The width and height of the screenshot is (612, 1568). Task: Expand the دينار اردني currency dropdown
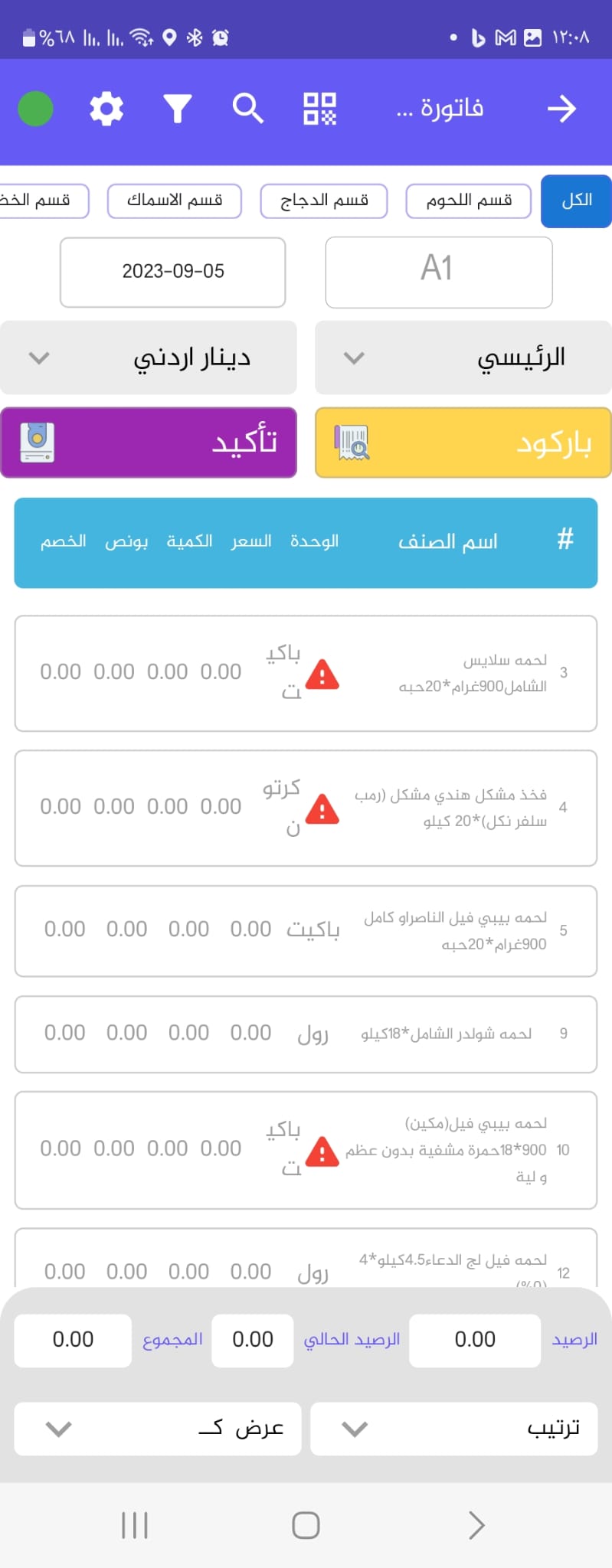149,358
